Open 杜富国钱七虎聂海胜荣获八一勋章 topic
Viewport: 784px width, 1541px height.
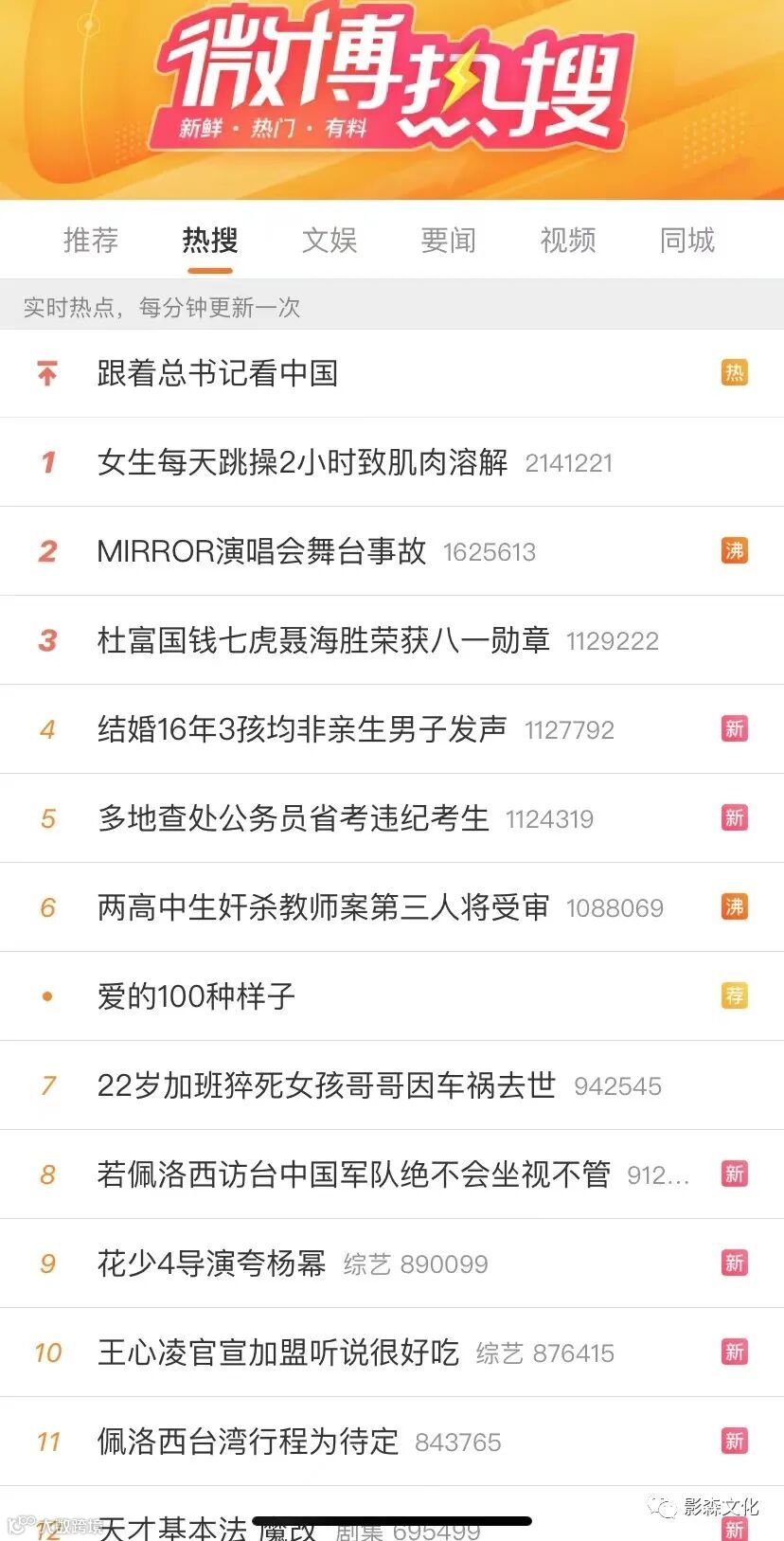point(323,640)
